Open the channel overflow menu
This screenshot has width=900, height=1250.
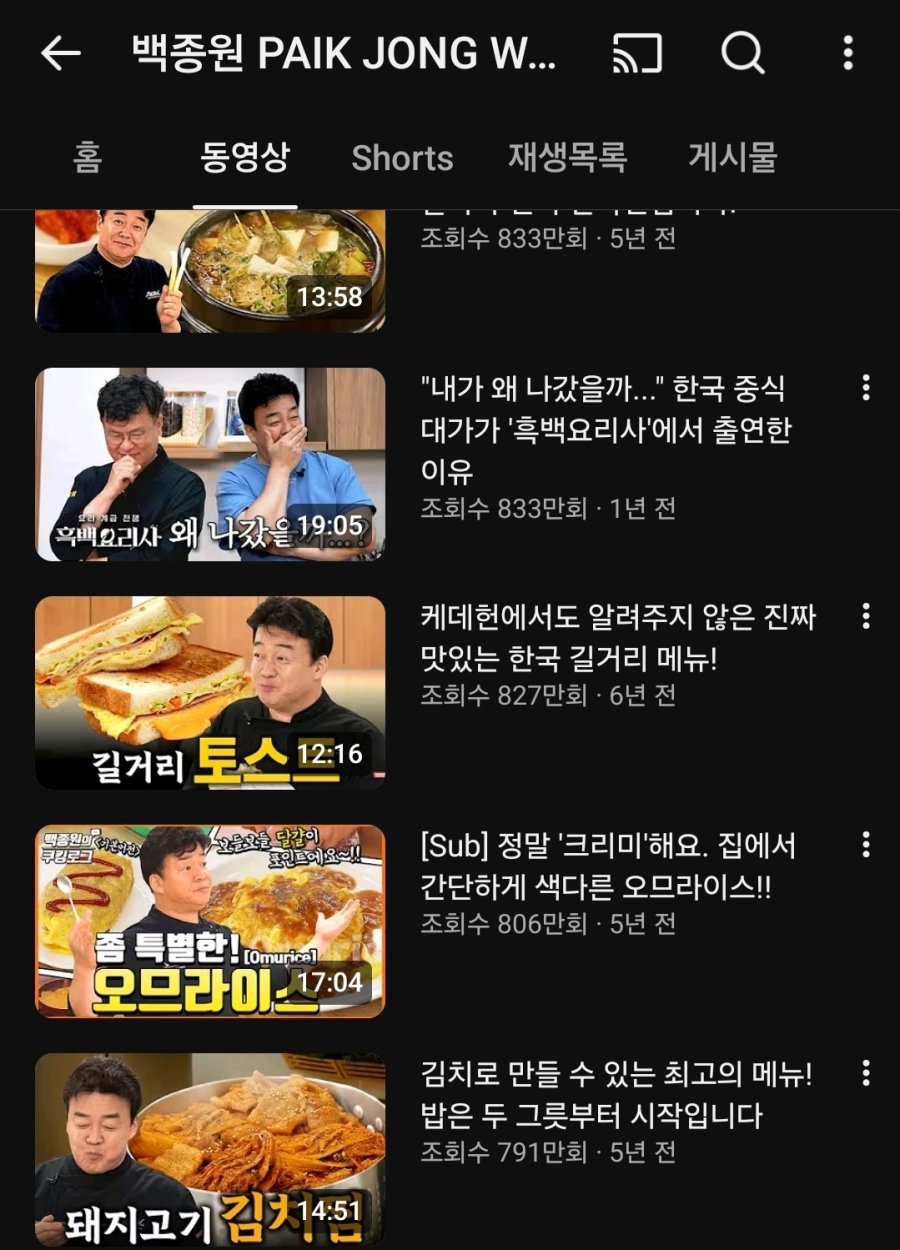coord(847,54)
